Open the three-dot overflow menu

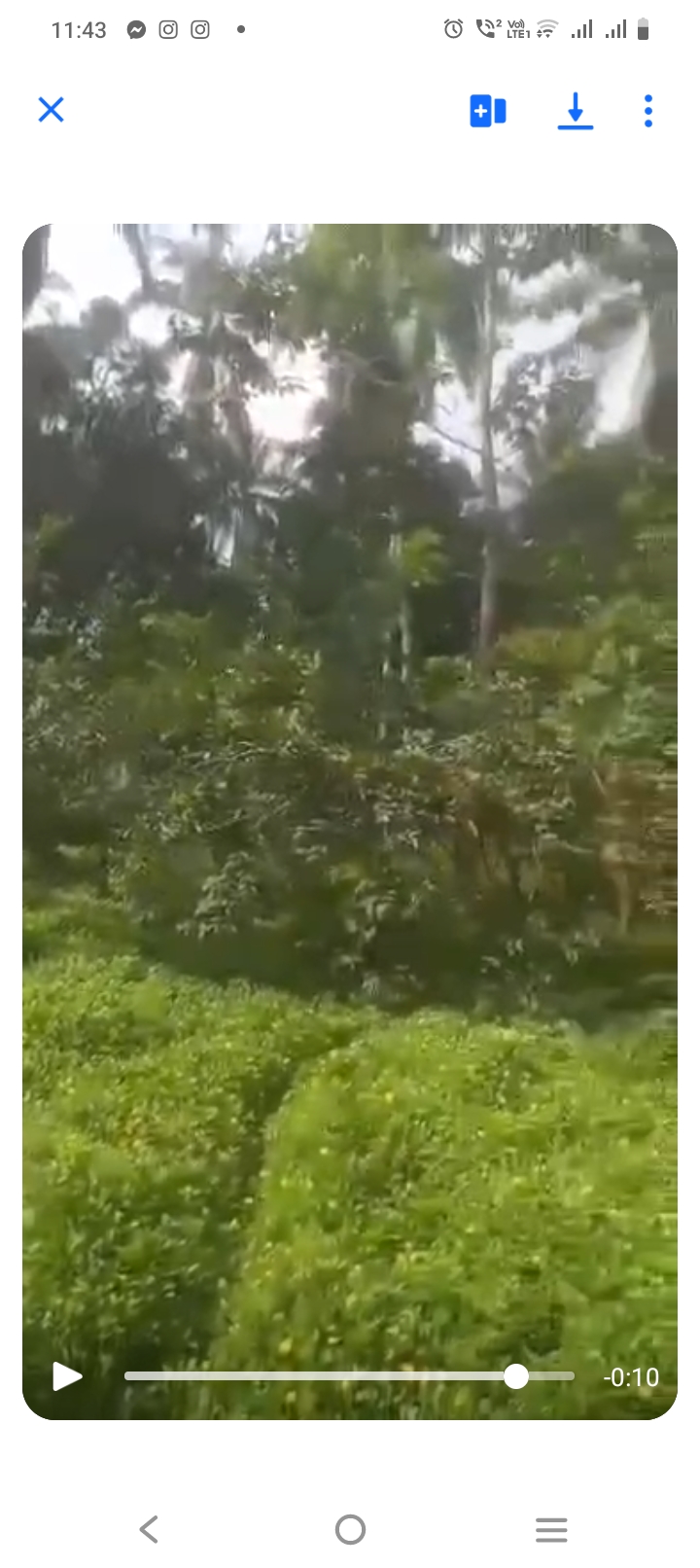click(x=648, y=111)
